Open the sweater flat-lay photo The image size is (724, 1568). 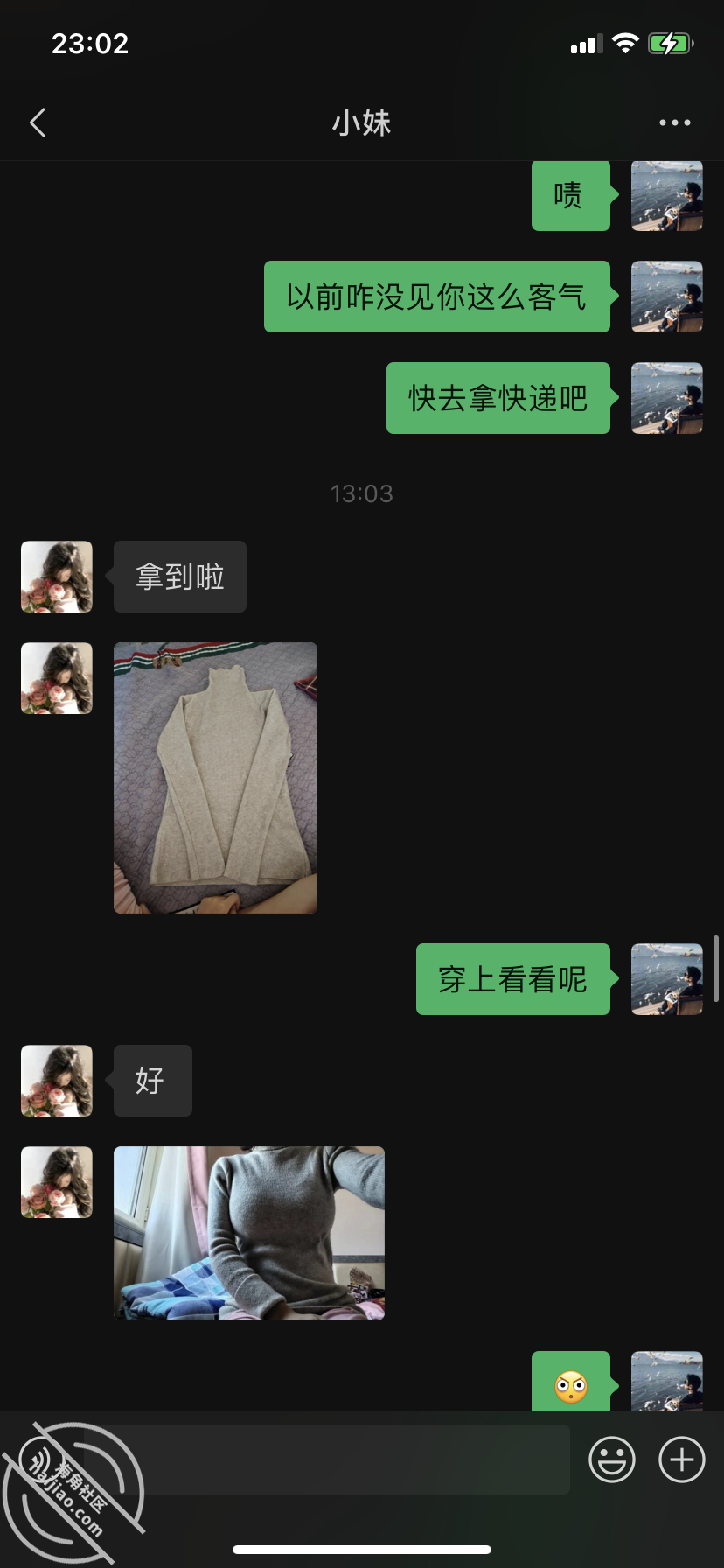215,777
